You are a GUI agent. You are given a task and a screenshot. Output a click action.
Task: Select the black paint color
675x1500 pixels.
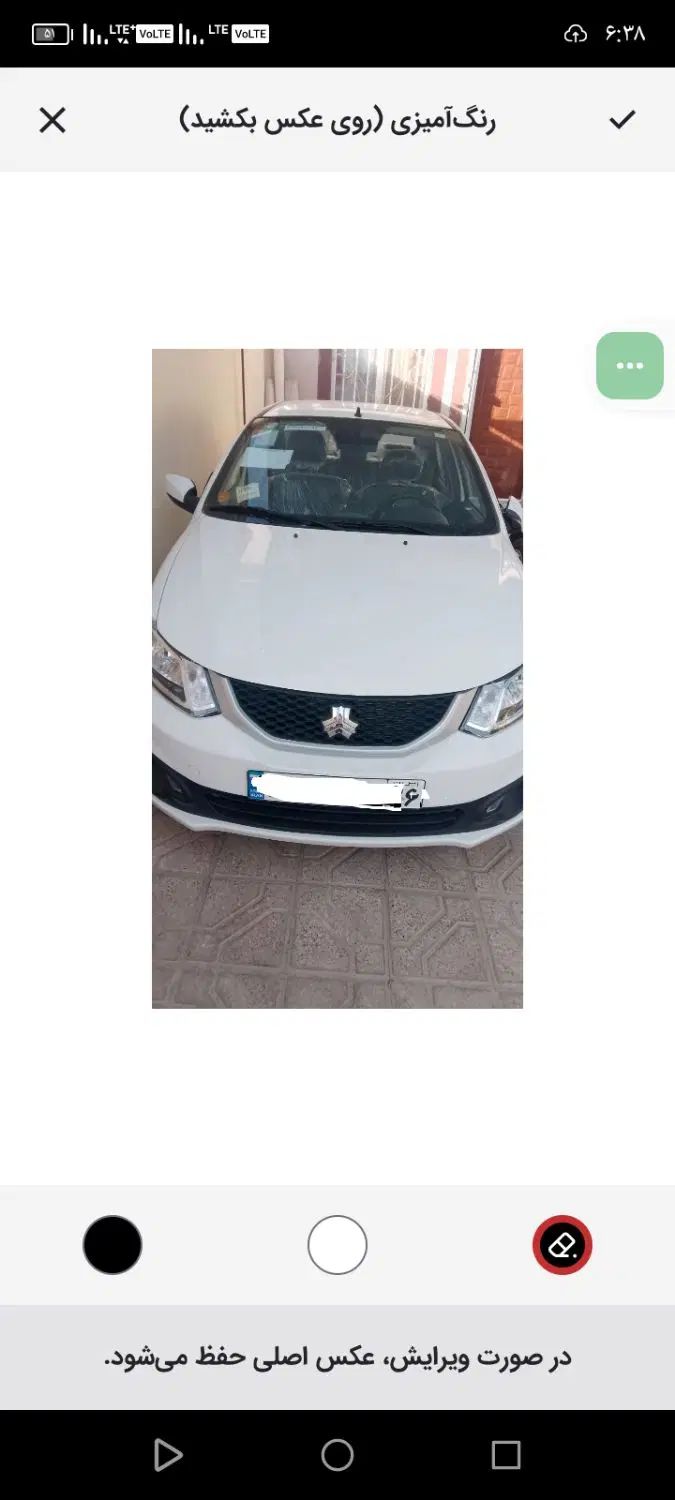pyautogui.click(x=112, y=1245)
